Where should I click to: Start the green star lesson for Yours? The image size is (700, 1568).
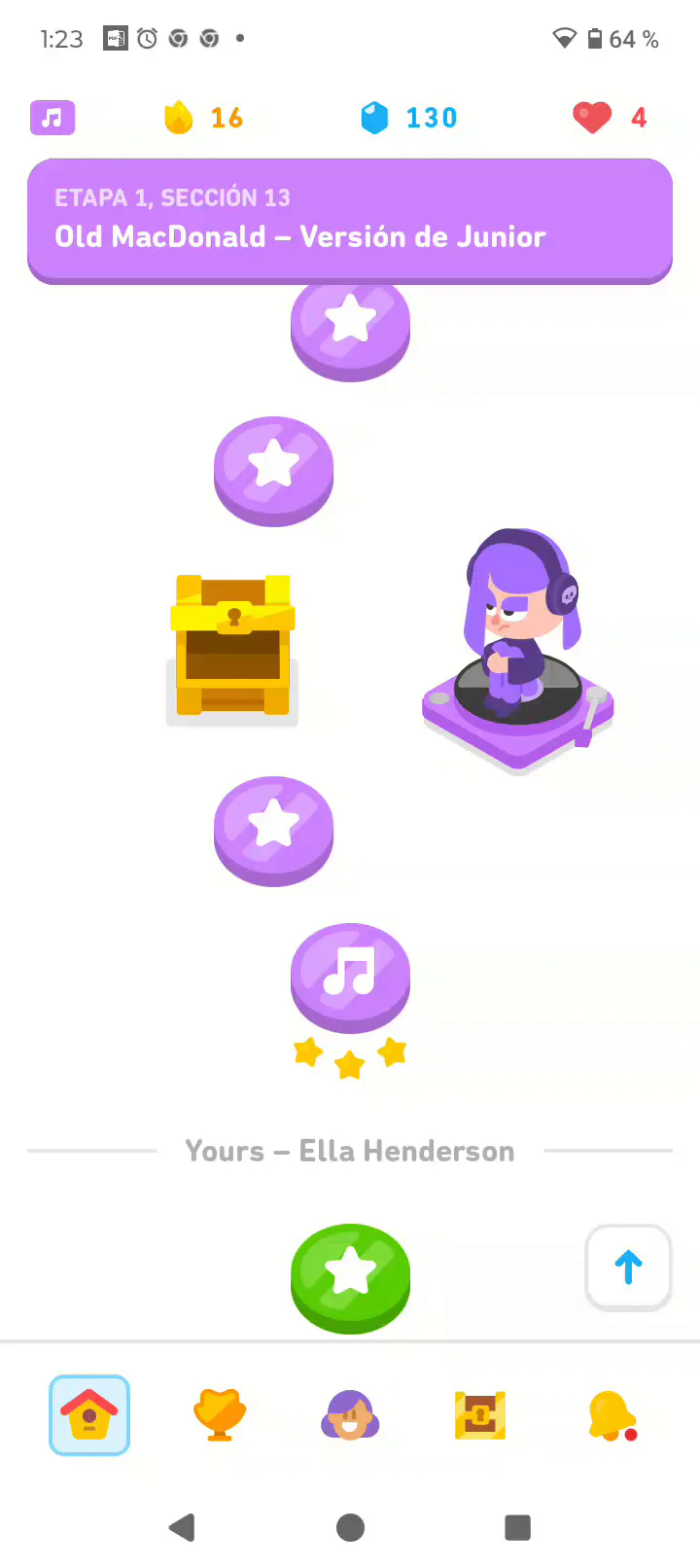350,1277
